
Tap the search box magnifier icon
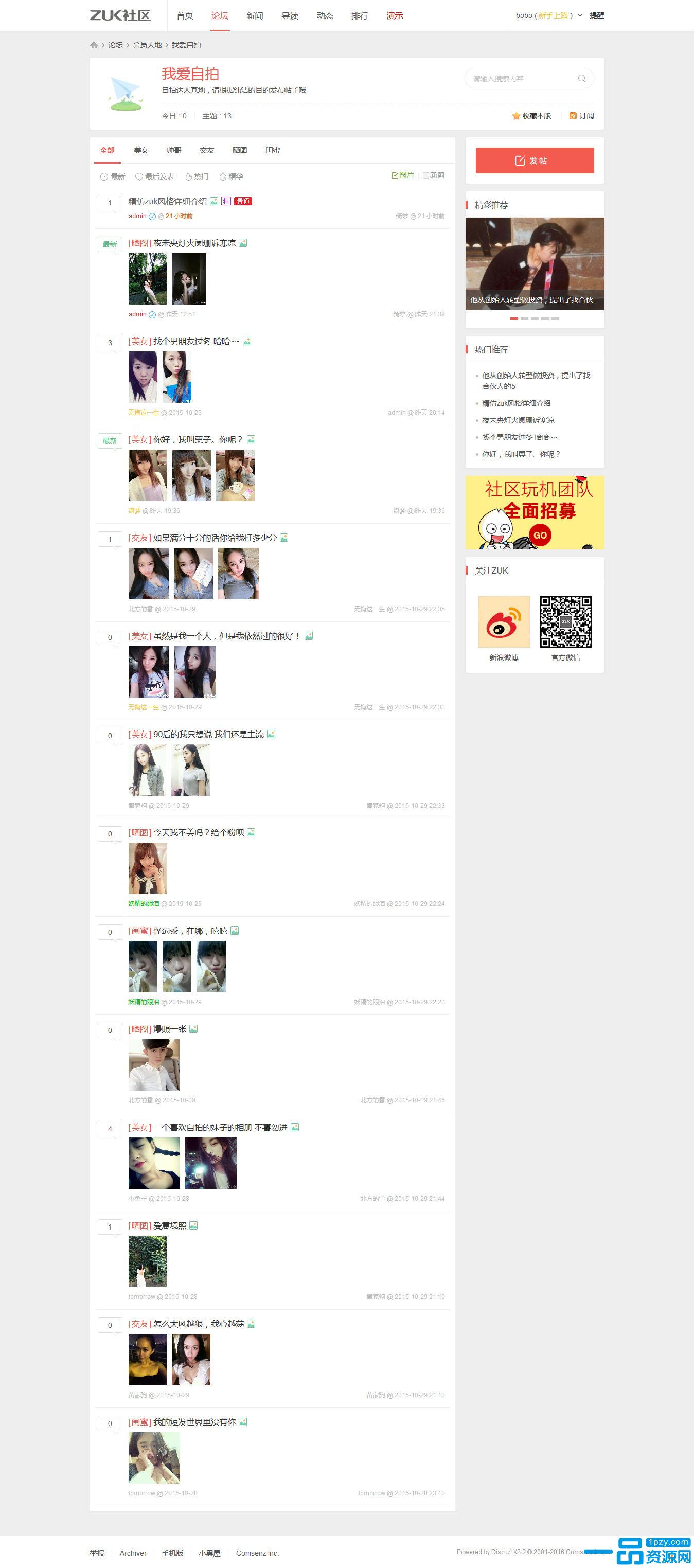click(x=581, y=79)
